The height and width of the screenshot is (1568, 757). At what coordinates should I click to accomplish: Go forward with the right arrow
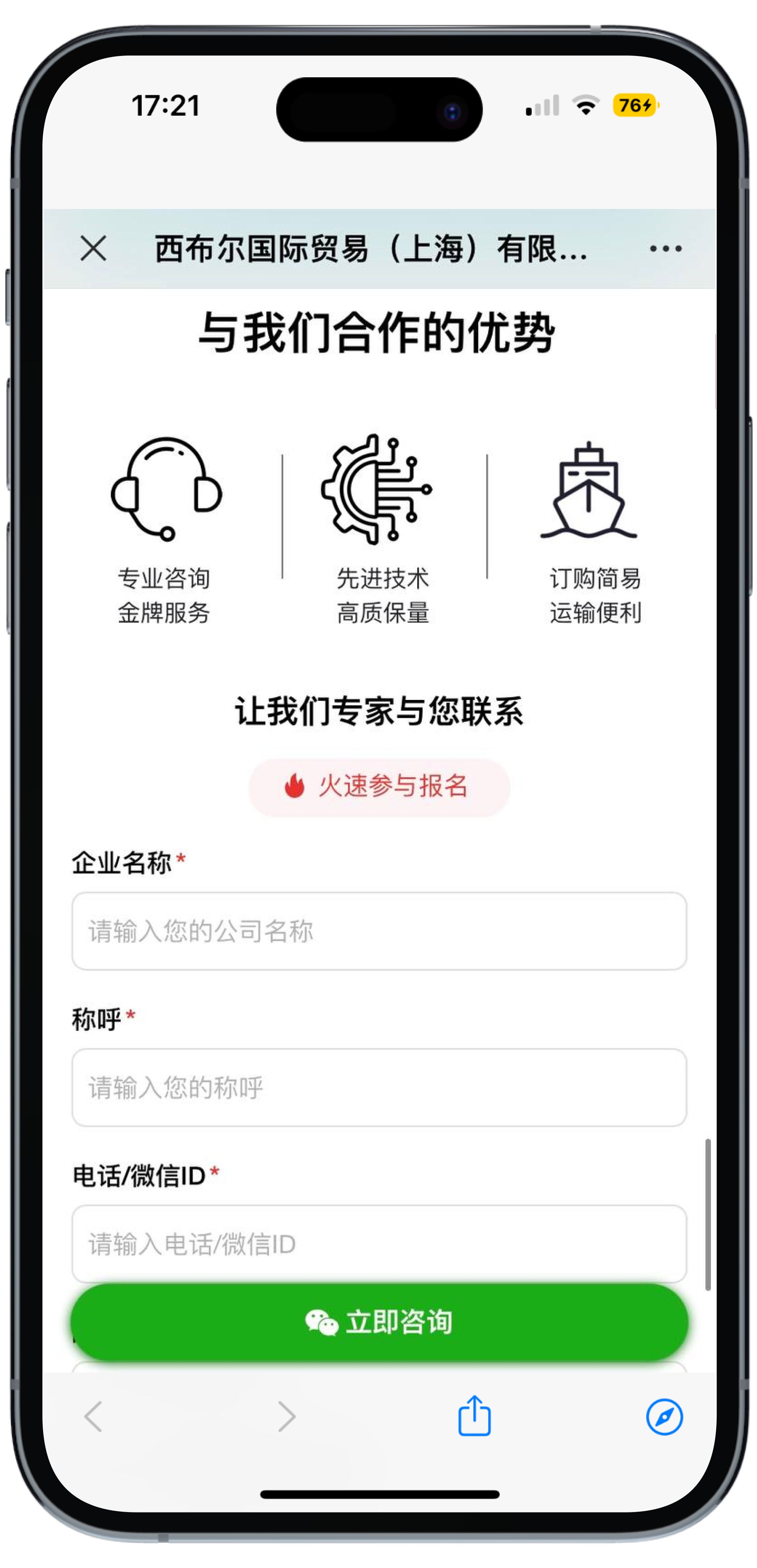coord(286,1417)
